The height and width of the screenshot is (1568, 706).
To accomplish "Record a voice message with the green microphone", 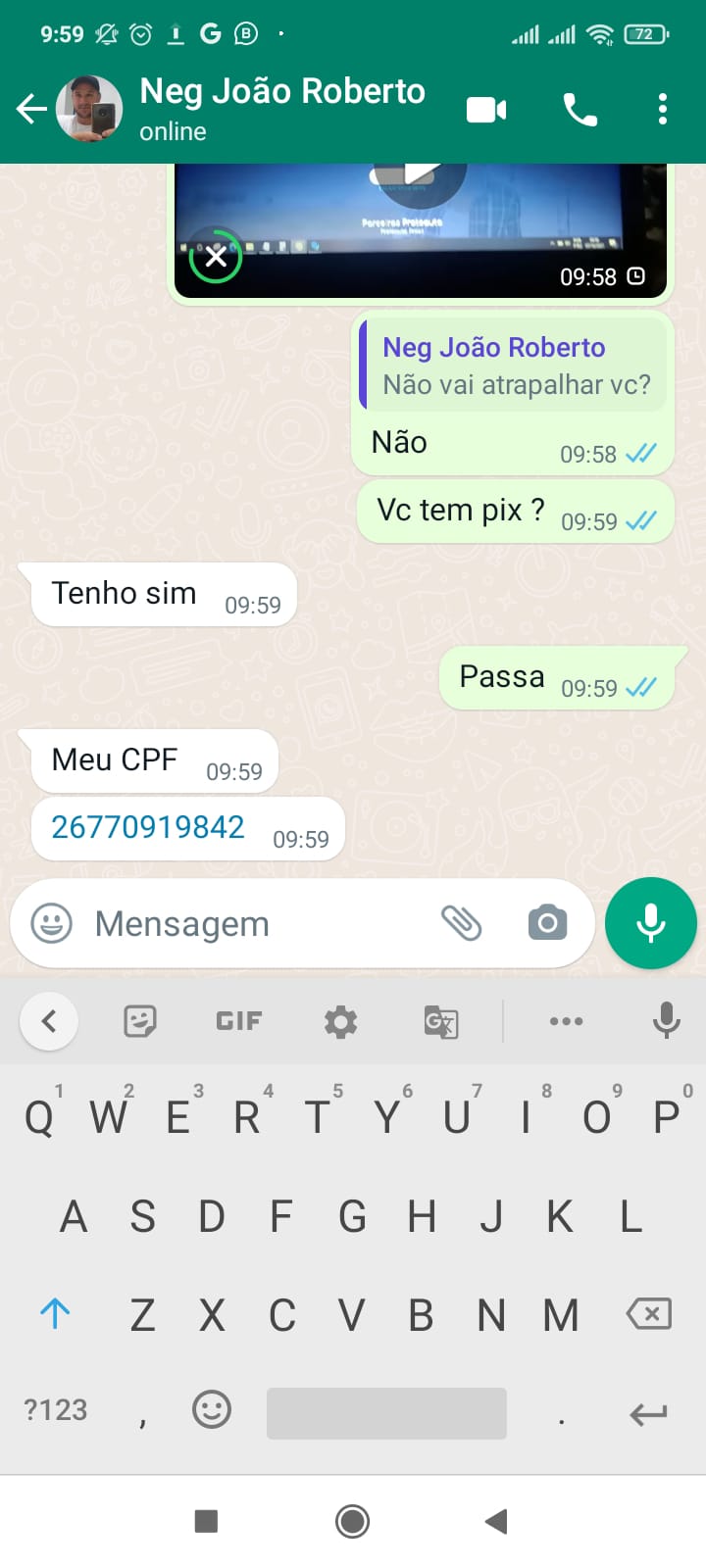I will [x=651, y=923].
